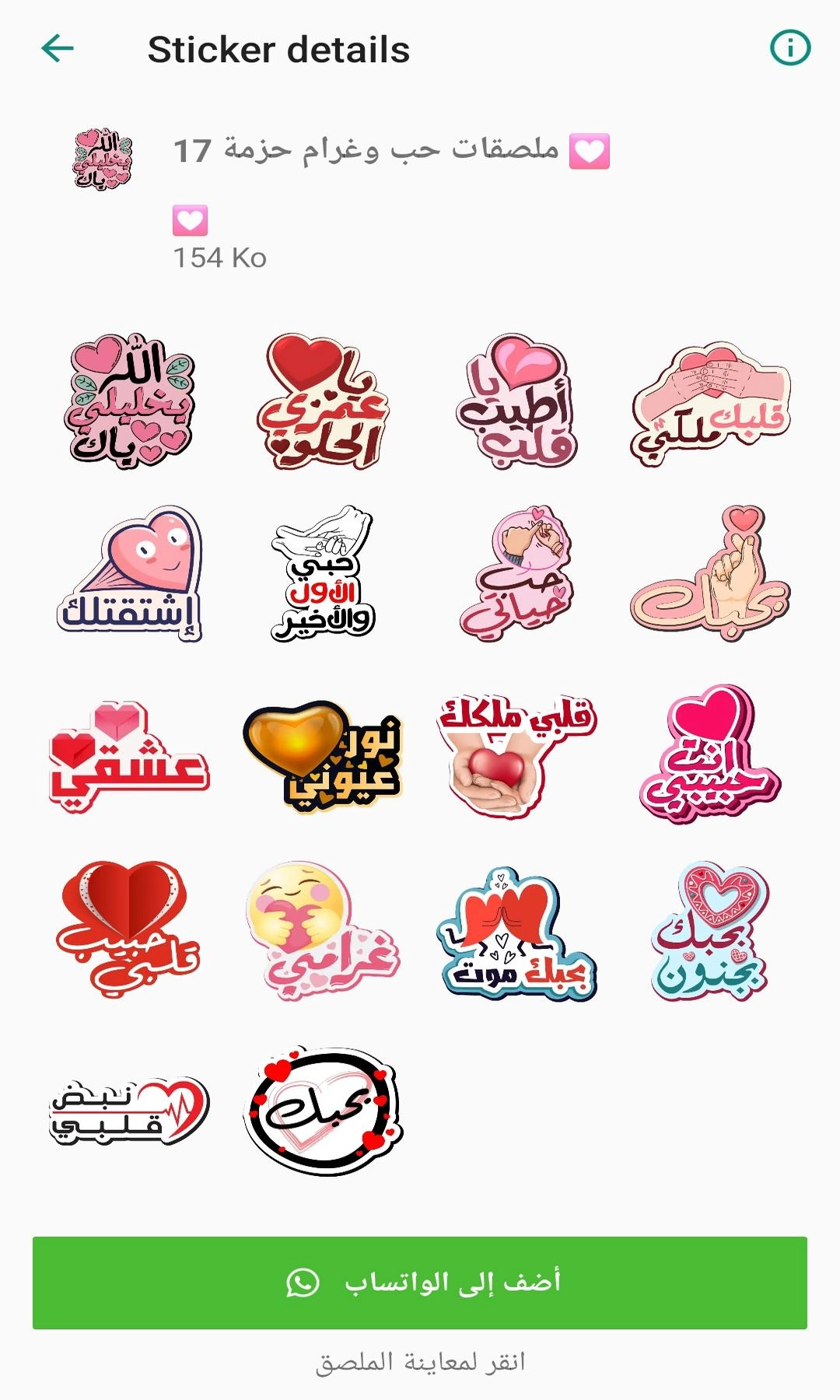Image resolution: width=840 pixels, height=1400 pixels.
Task: View the قلبك ملكي sticker
Action: (710, 401)
